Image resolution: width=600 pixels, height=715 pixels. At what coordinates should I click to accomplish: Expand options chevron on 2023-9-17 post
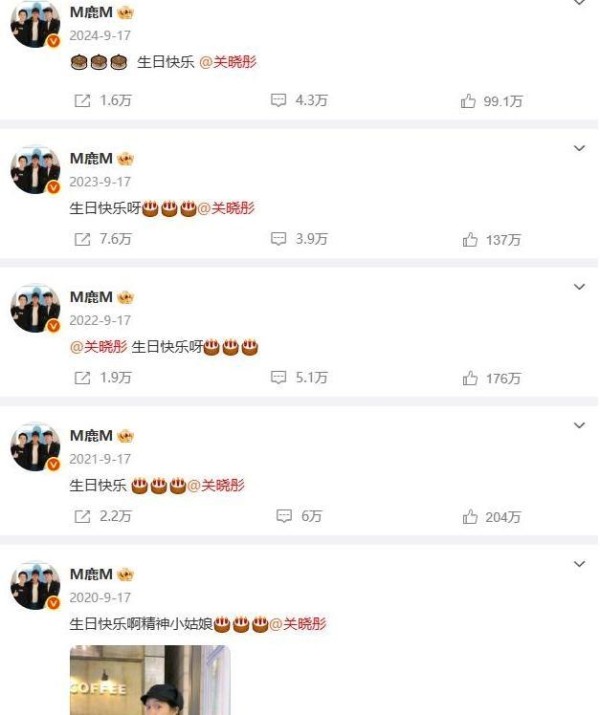tap(579, 148)
